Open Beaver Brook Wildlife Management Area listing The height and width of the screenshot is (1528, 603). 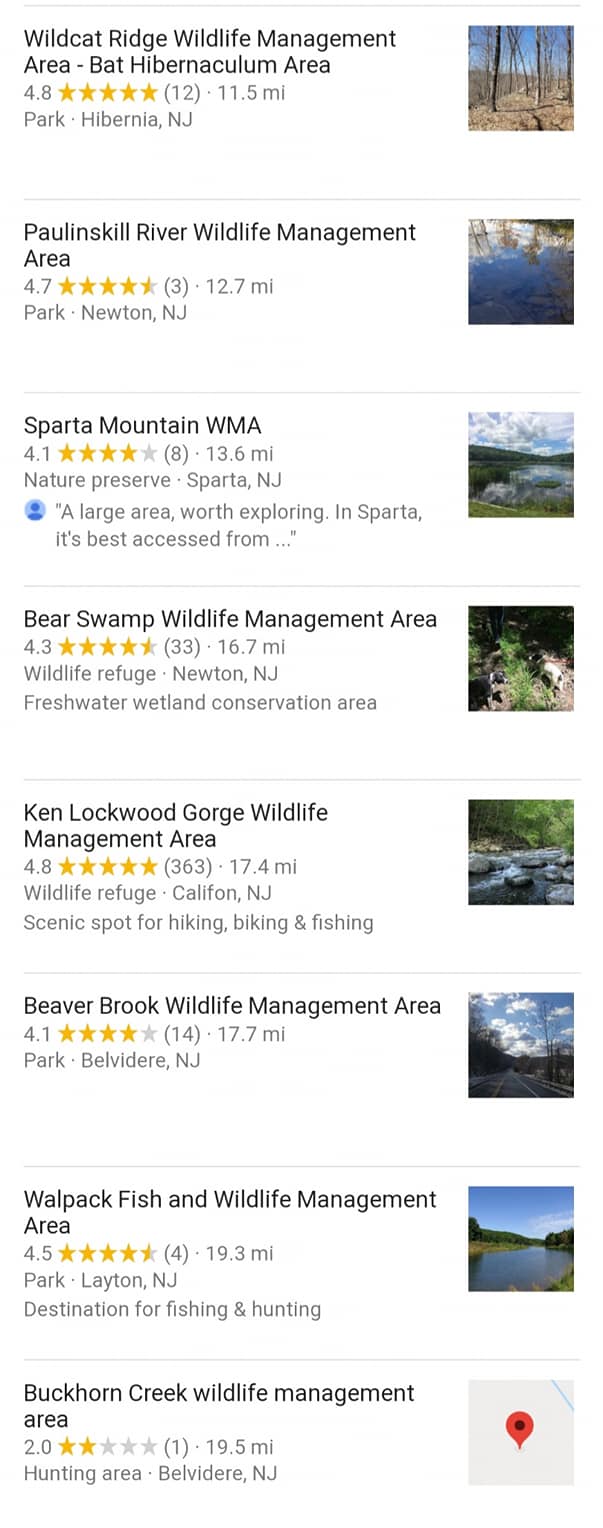pos(300,1069)
